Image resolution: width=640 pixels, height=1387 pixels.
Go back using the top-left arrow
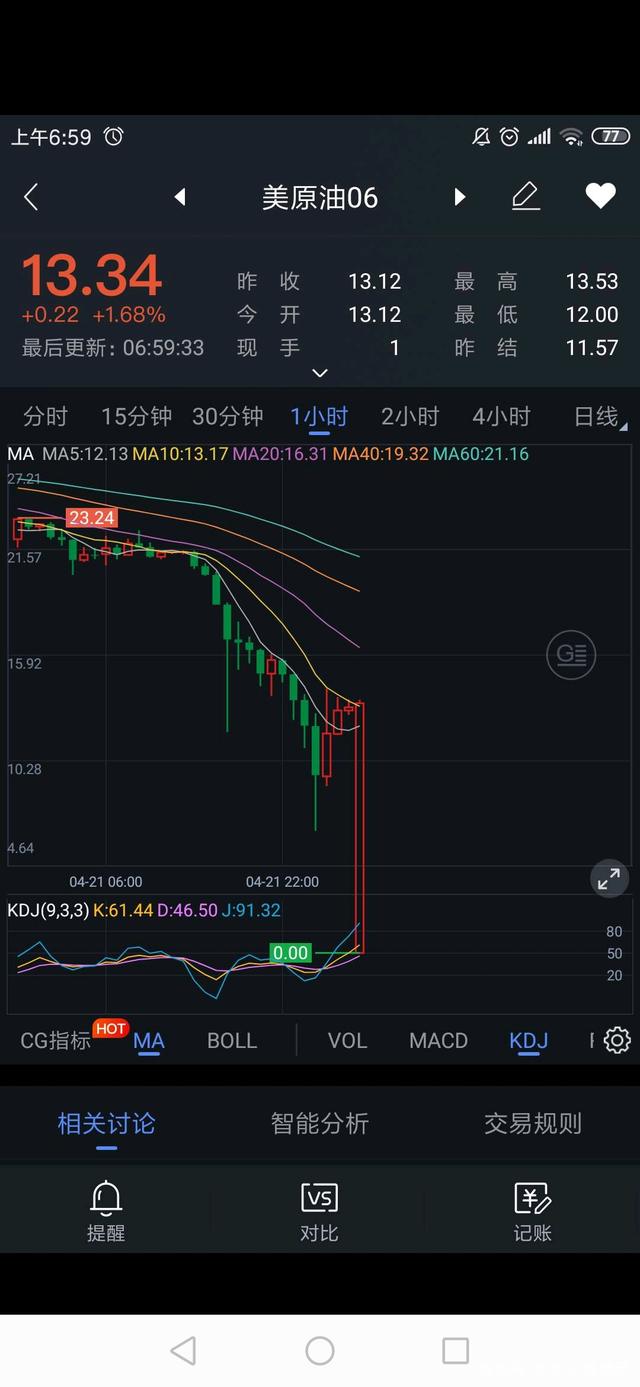pyautogui.click(x=31, y=197)
